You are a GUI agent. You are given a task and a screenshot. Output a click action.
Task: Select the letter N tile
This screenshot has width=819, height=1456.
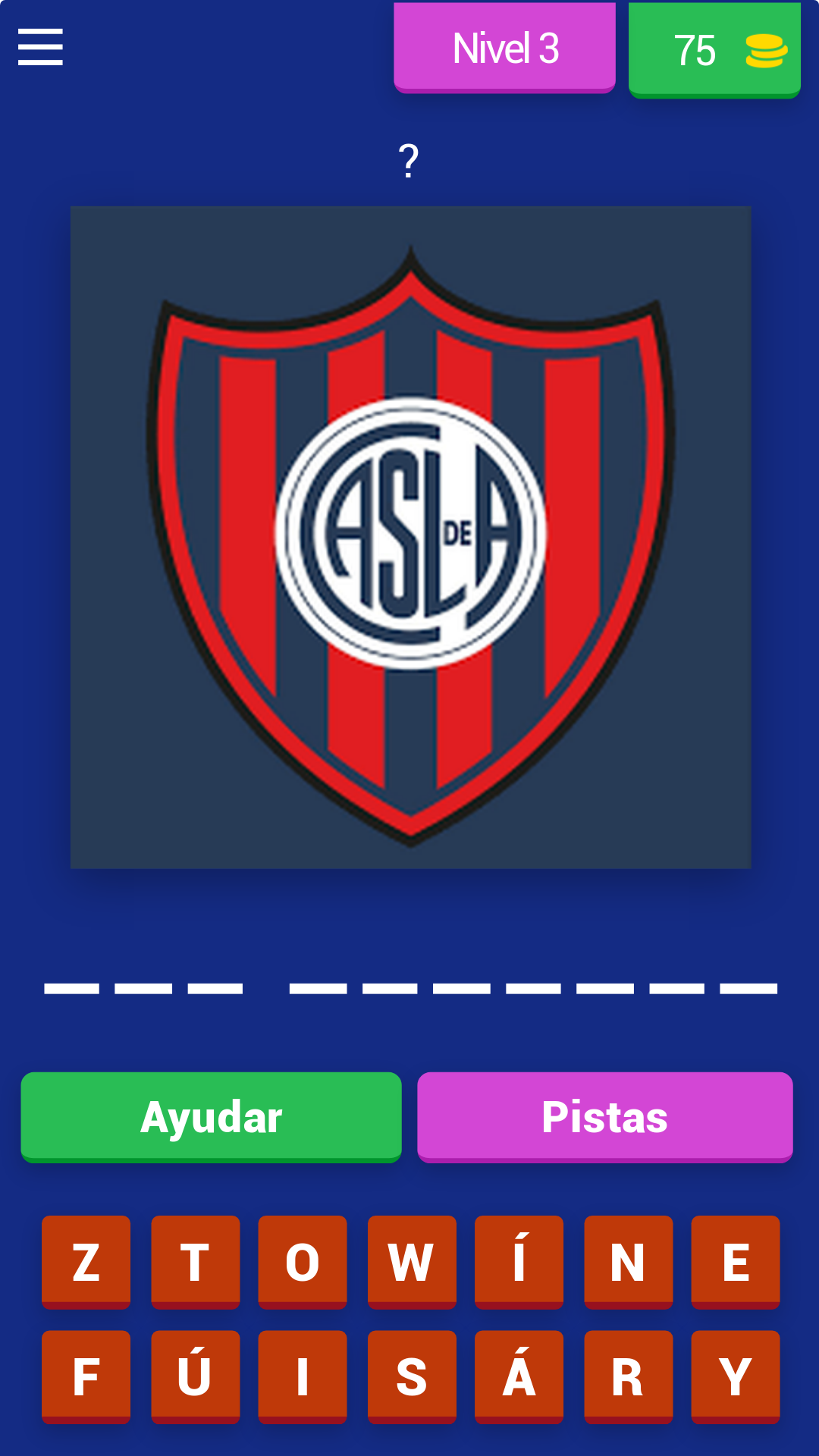point(627,1262)
